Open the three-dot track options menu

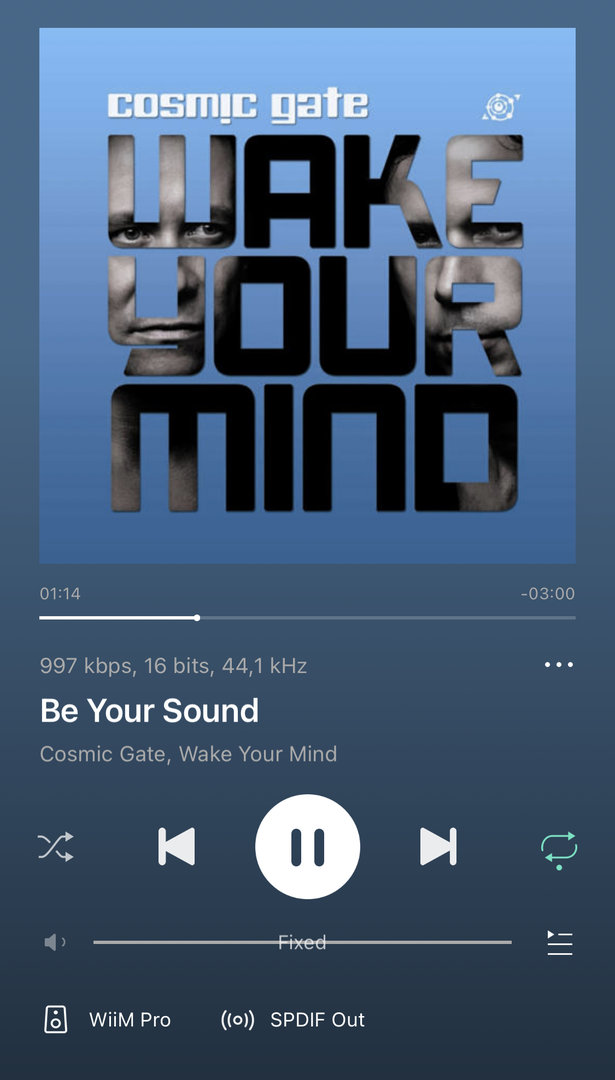pyautogui.click(x=559, y=665)
